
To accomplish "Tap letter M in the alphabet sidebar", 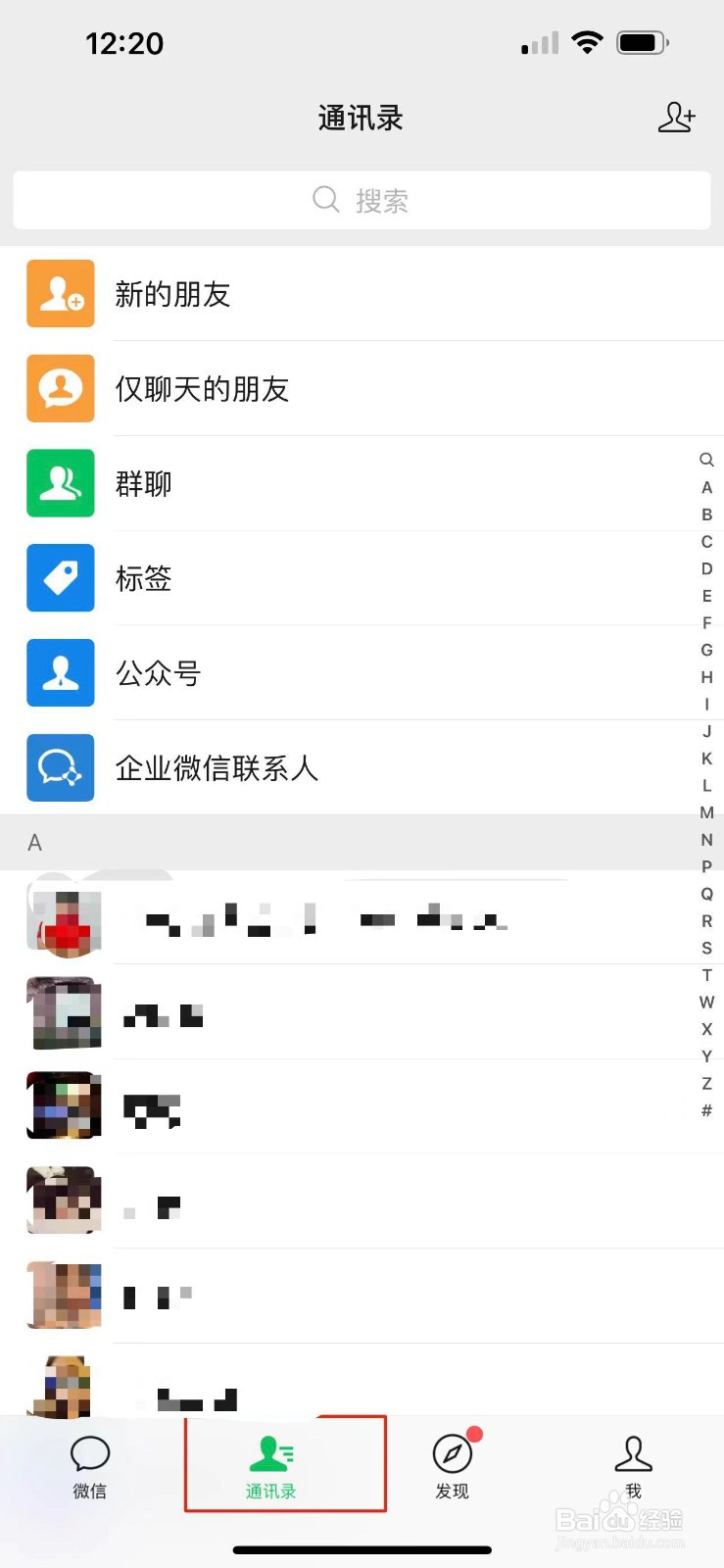I will 706,812.
